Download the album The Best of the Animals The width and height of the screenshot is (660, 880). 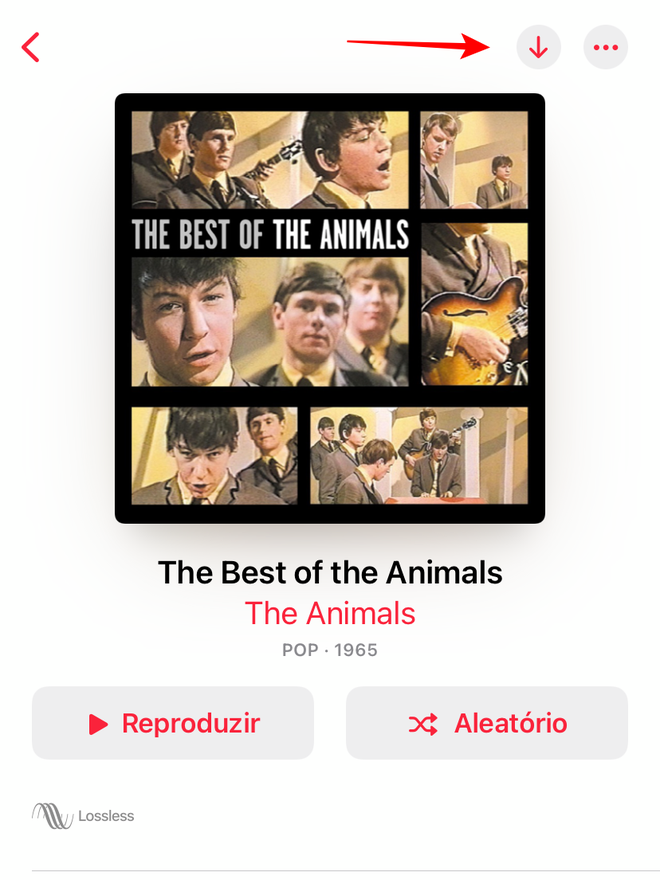tap(538, 47)
